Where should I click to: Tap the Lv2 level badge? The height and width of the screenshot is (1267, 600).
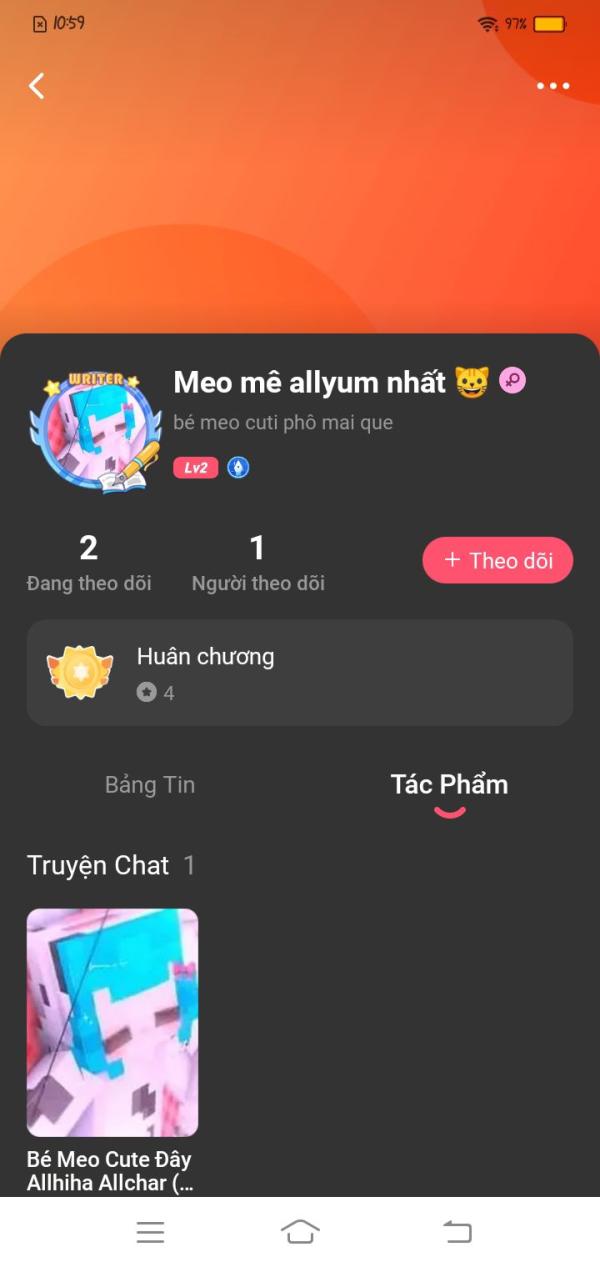click(x=195, y=467)
